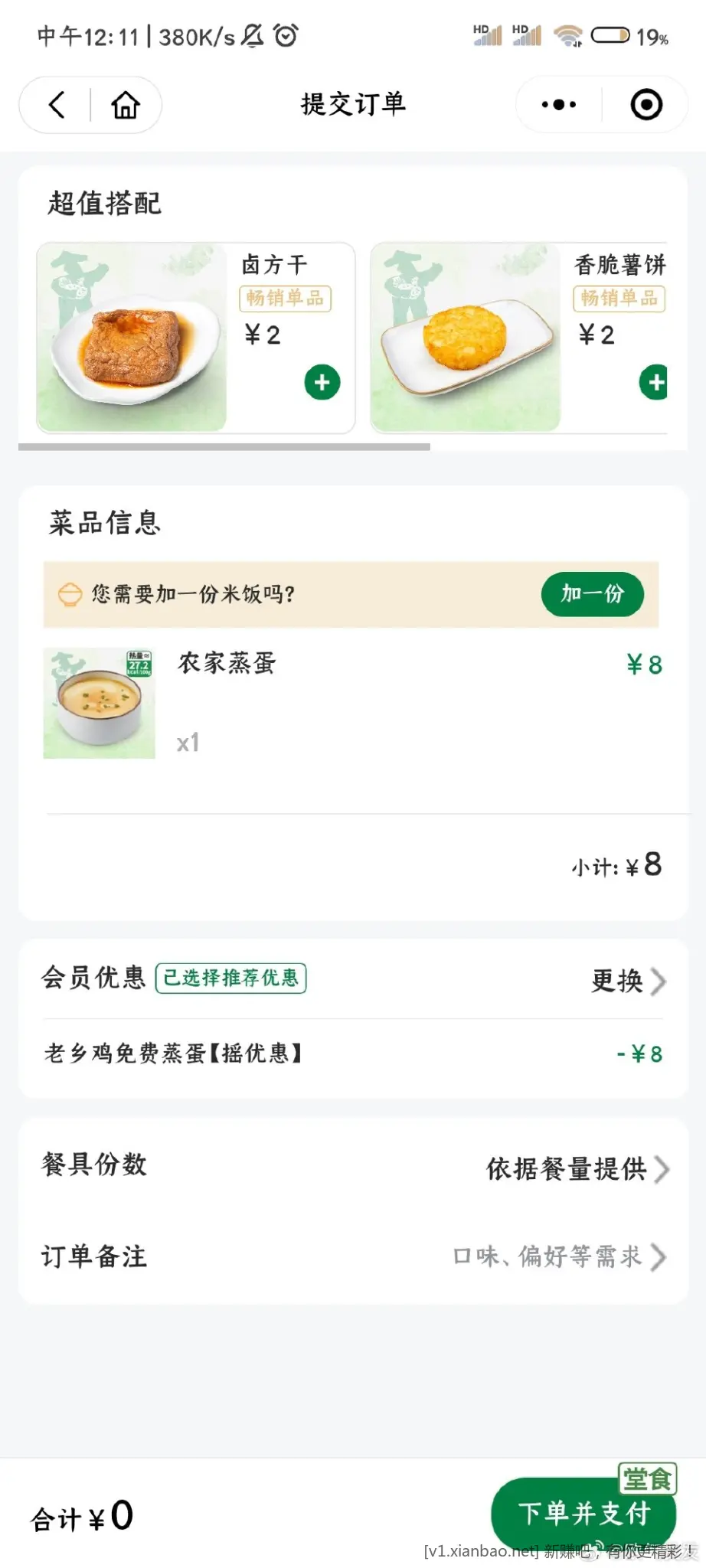The height and width of the screenshot is (1568, 706).
Task: Return to the mini program home
Action: 126,105
